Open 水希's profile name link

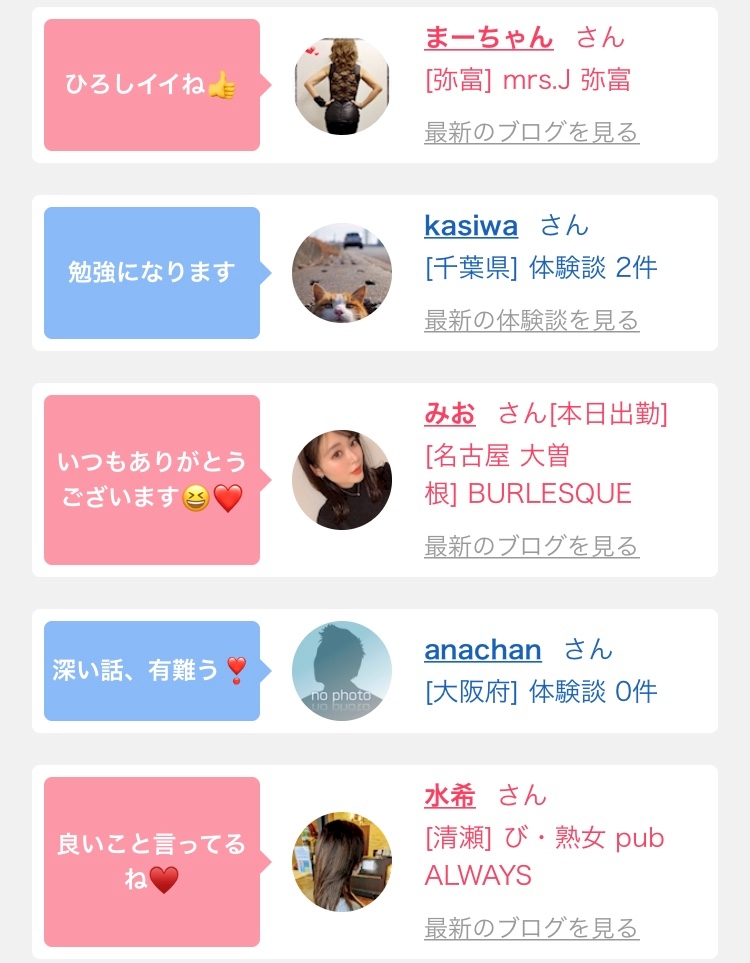coord(450,796)
